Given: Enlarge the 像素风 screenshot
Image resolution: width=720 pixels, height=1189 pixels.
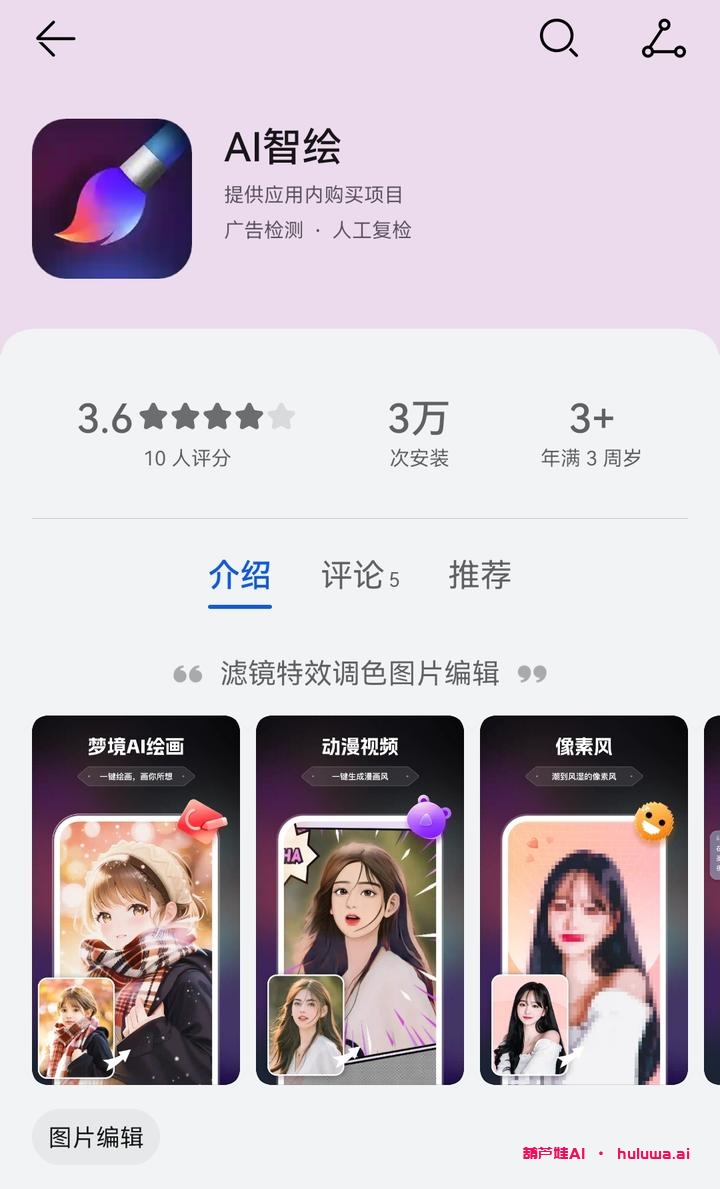Looking at the screenshot, I should [x=584, y=900].
